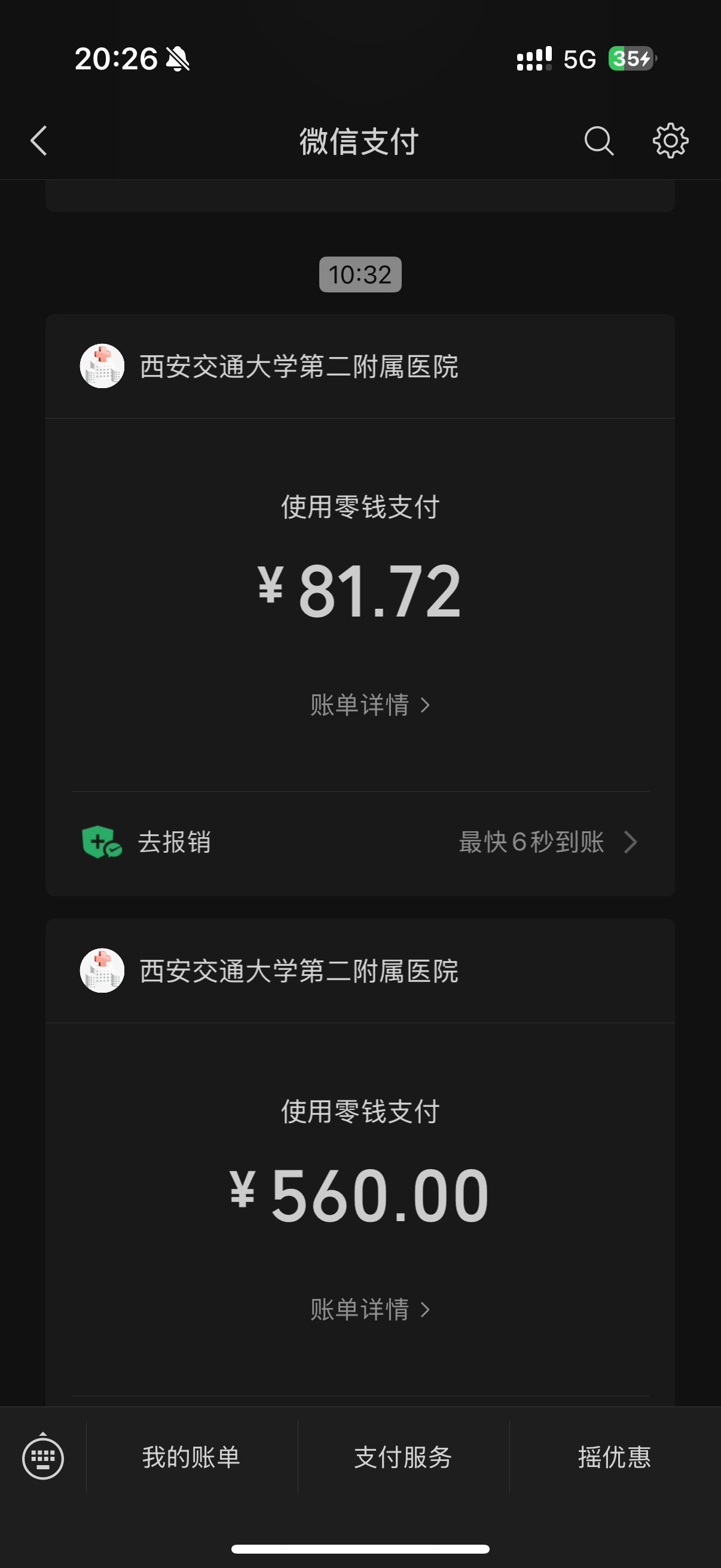Tap 去报销 reimbursement row

coord(360,843)
